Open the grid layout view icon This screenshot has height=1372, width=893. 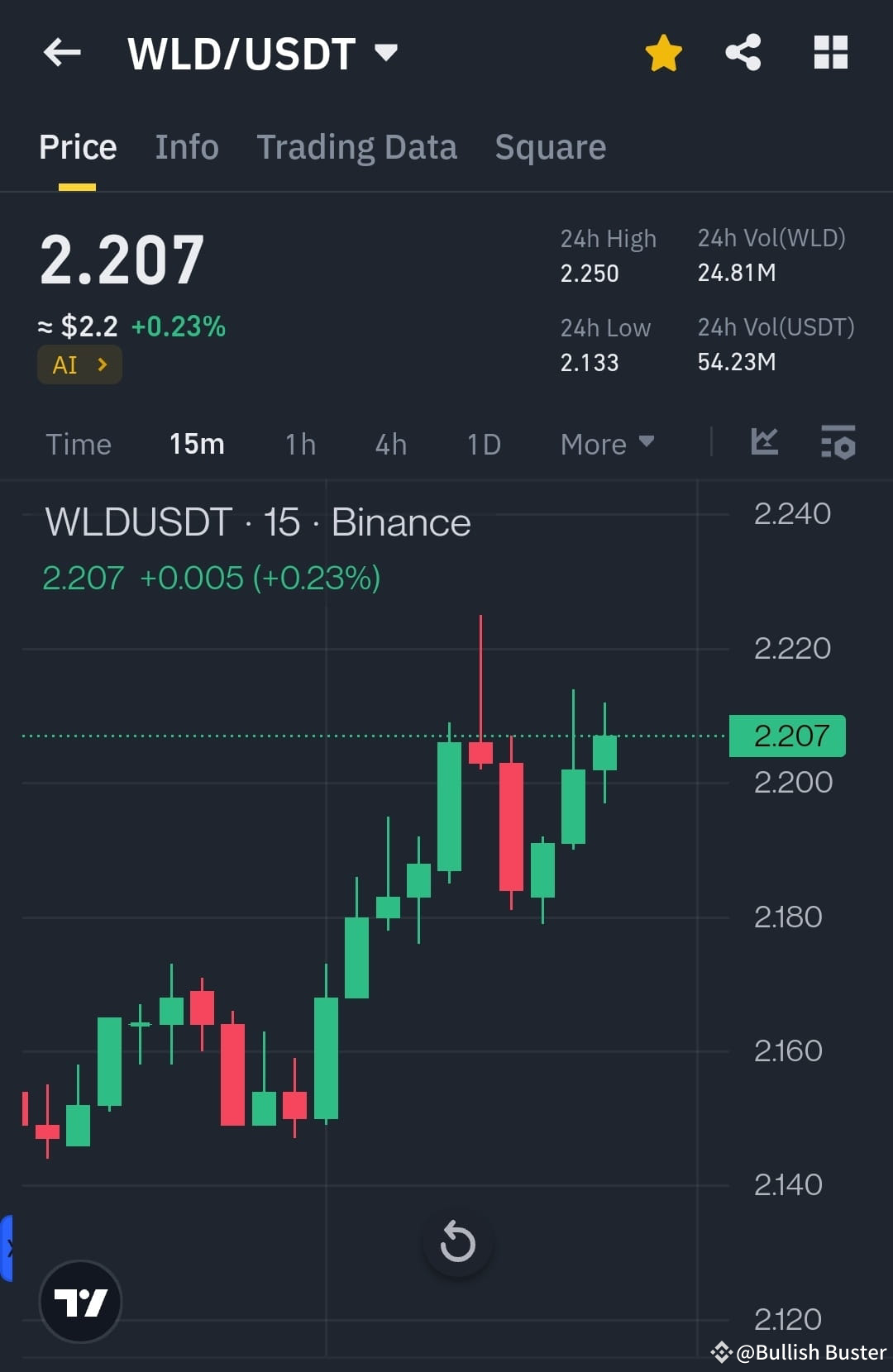click(x=830, y=52)
